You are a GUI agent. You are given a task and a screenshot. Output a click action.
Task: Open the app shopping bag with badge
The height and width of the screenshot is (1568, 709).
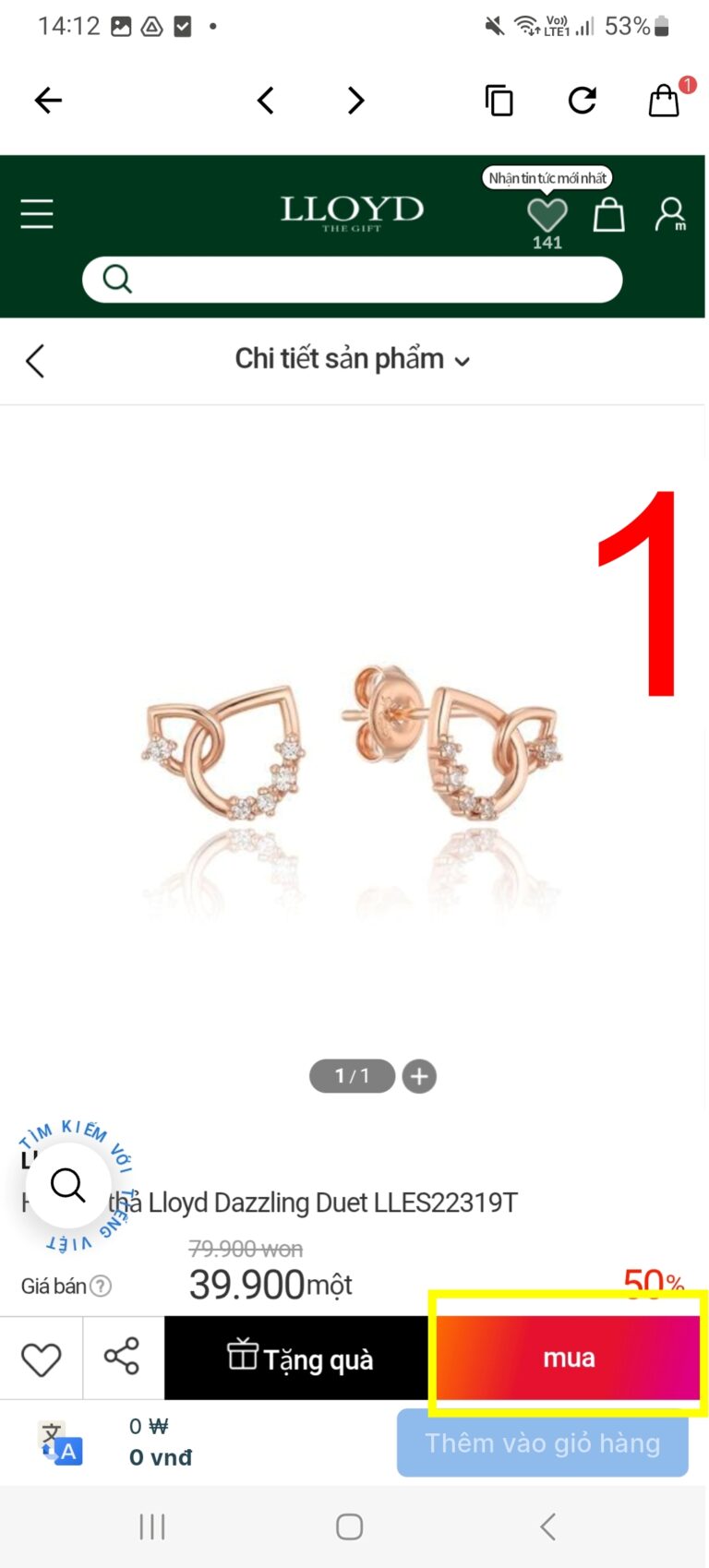665,100
